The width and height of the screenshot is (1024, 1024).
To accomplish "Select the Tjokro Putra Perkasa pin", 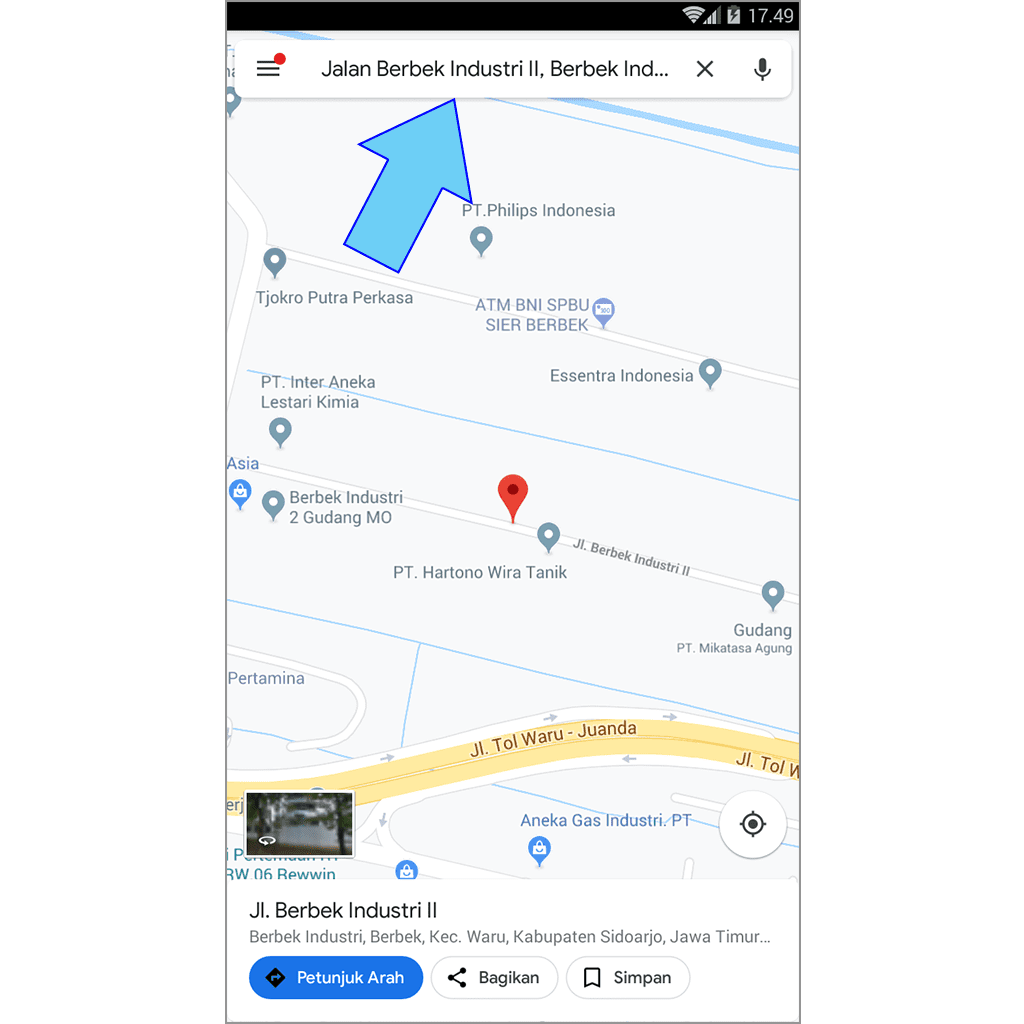I will pyautogui.click(x=275, y=263).
